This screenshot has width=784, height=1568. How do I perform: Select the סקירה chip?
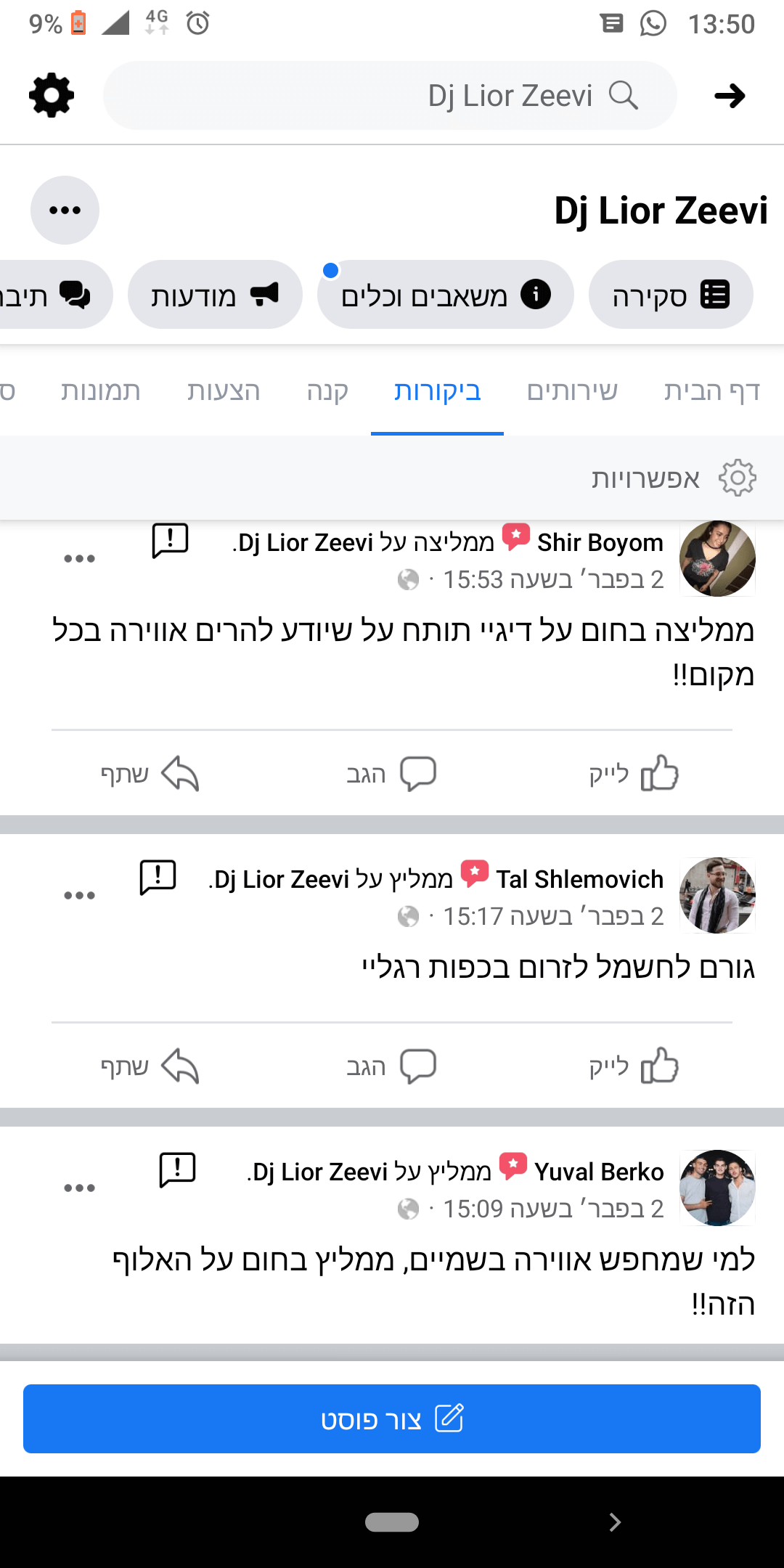coord(670,295)
